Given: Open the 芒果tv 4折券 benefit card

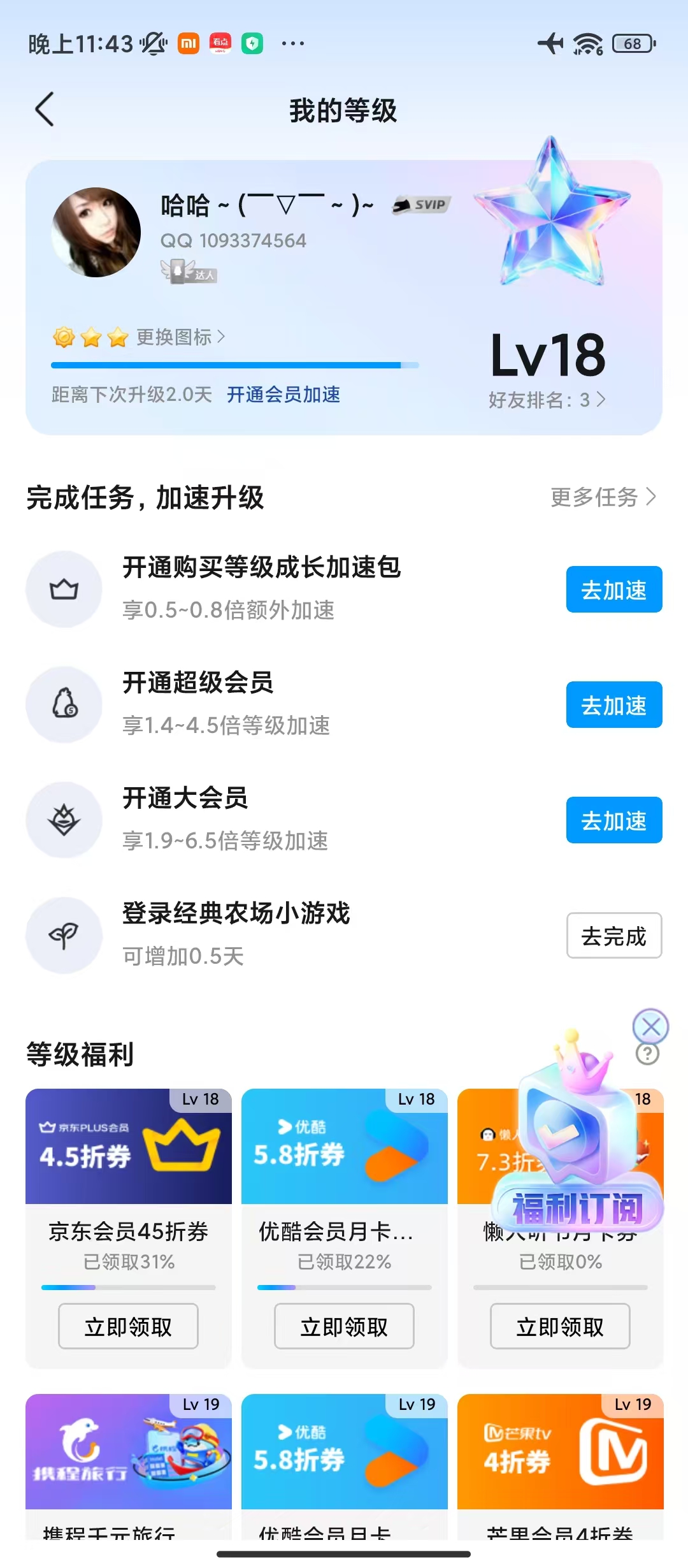Looking at the screenshot, I should (560, 1452).
